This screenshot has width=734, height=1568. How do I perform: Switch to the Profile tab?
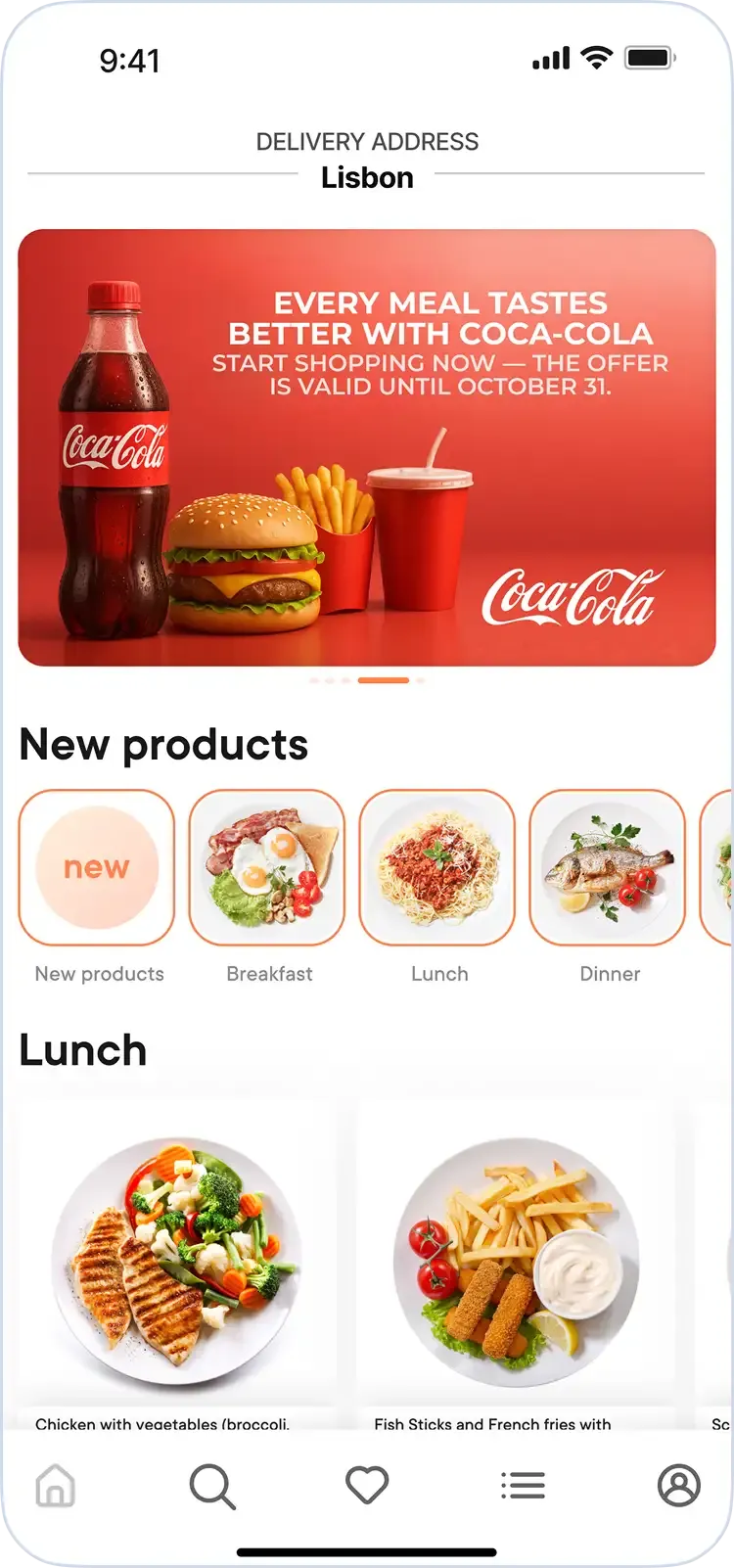click(678, 1486)
